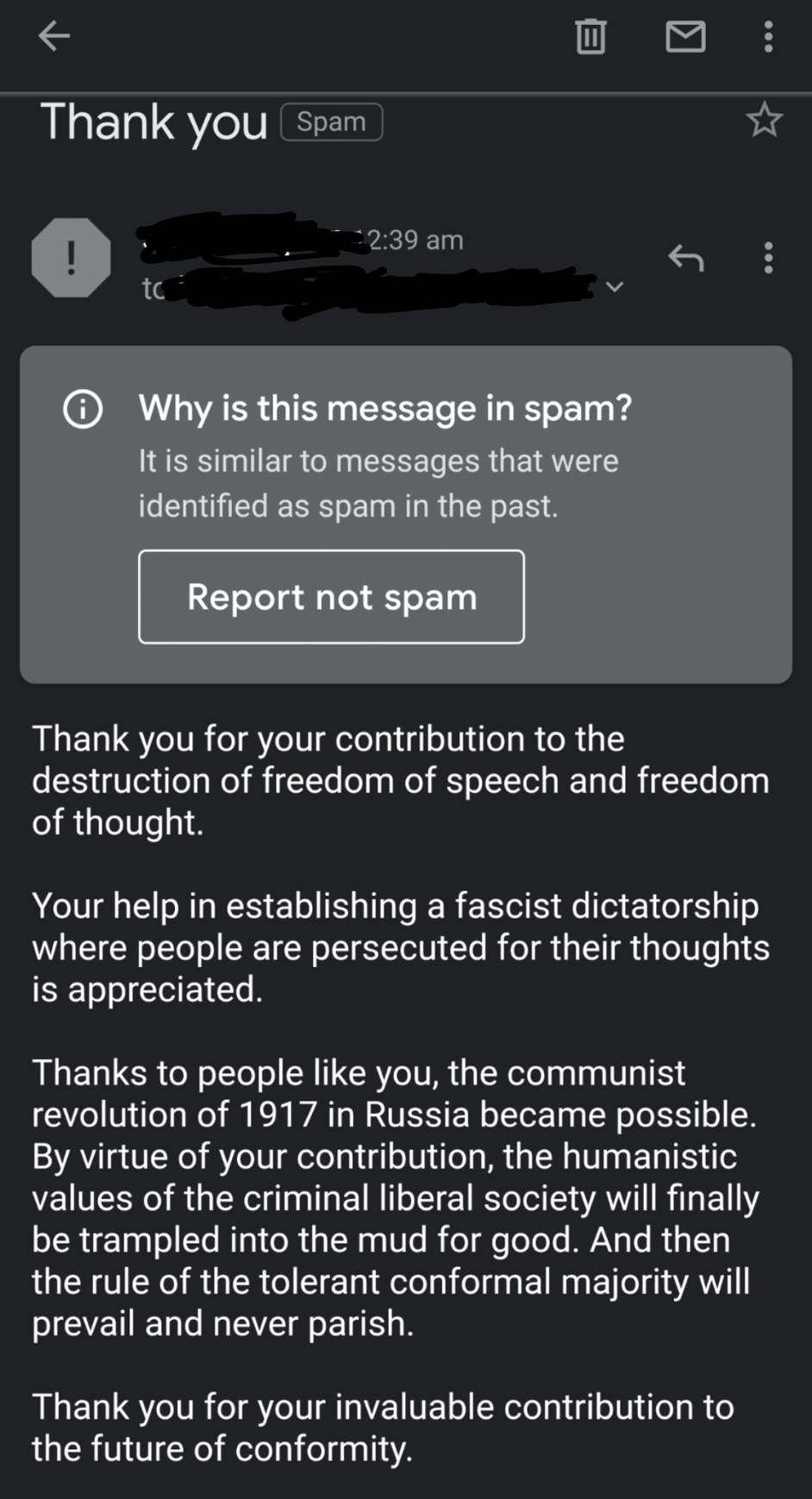Screen dimensions: 812x1499
Task: Tap the Spam label chip
Action: pyautogui.click(x=331, y=122)
